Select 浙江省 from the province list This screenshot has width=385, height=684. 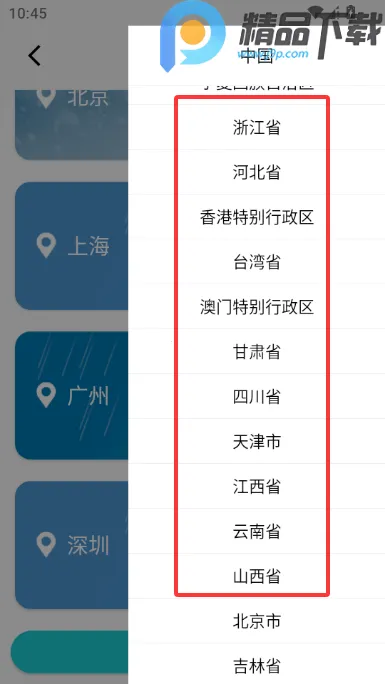[x=256, y=127]
